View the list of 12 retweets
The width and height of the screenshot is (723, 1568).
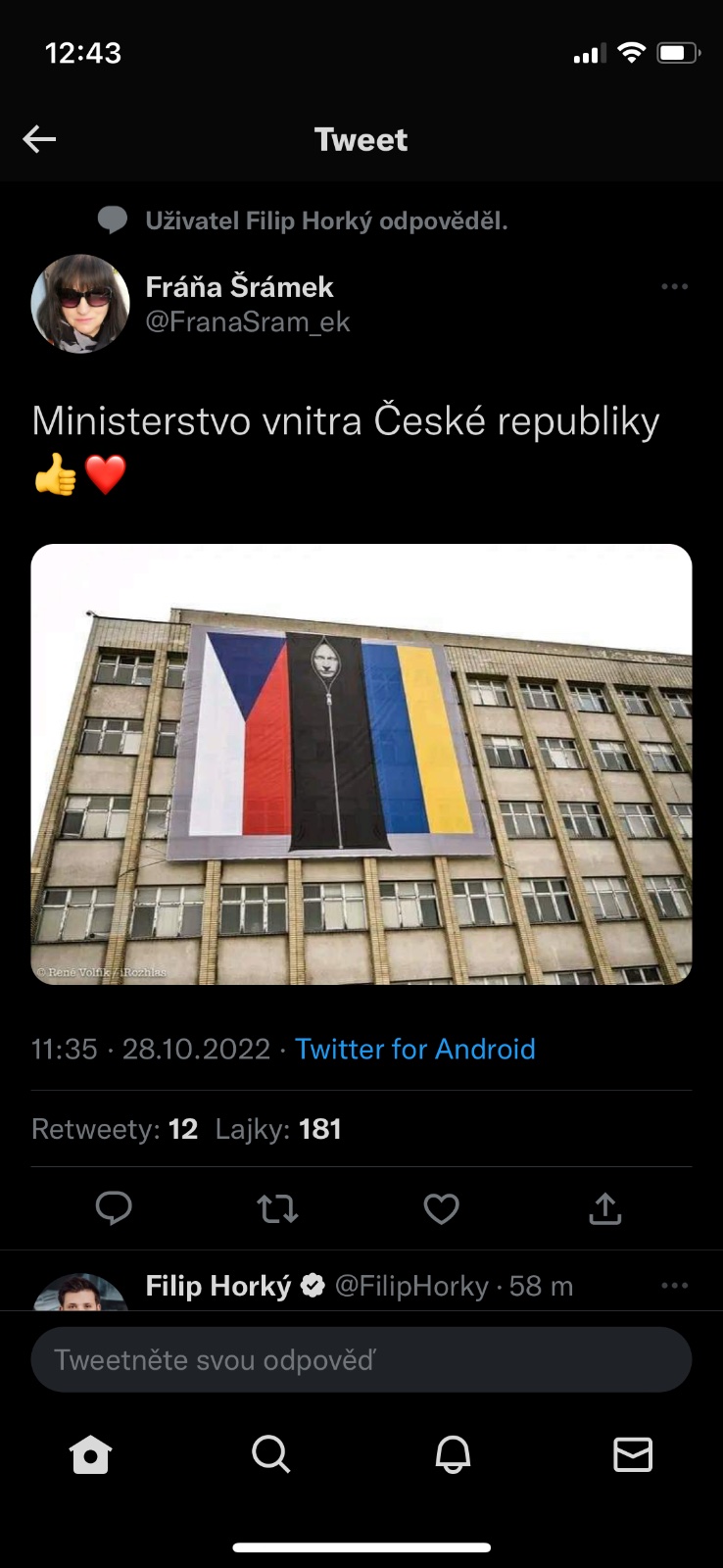115,1129
